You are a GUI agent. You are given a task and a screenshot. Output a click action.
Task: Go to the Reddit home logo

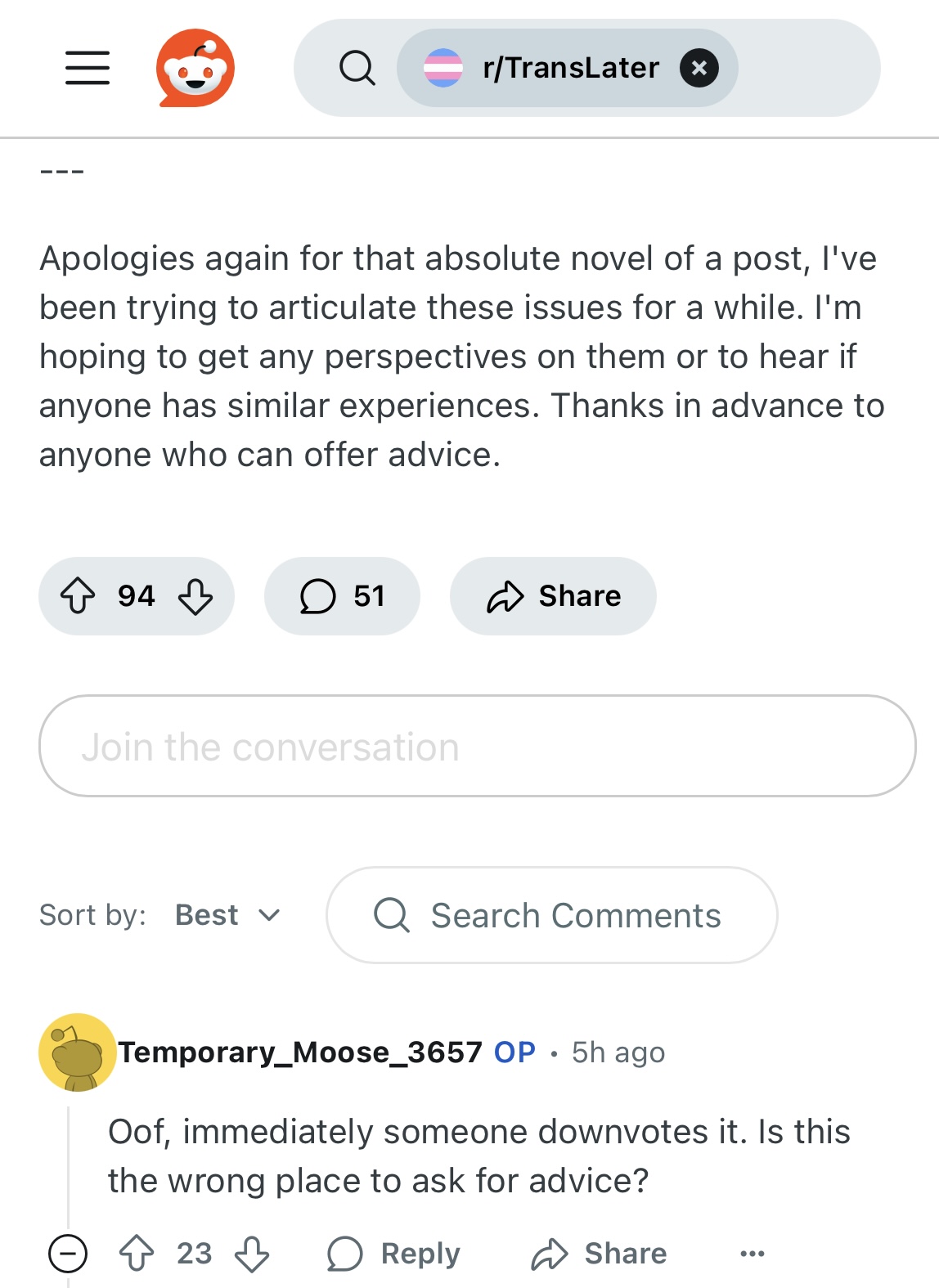click(195, 68)
